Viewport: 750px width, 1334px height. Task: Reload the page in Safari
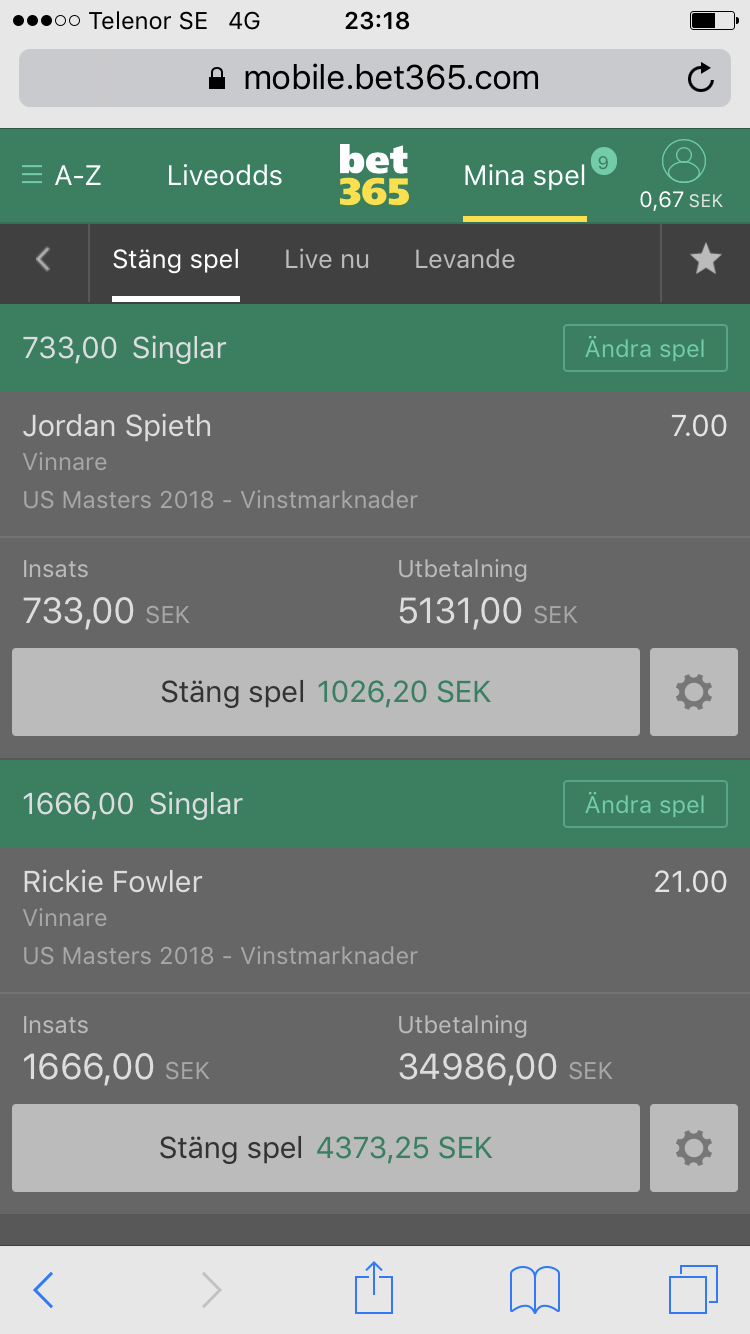[702, 78]
